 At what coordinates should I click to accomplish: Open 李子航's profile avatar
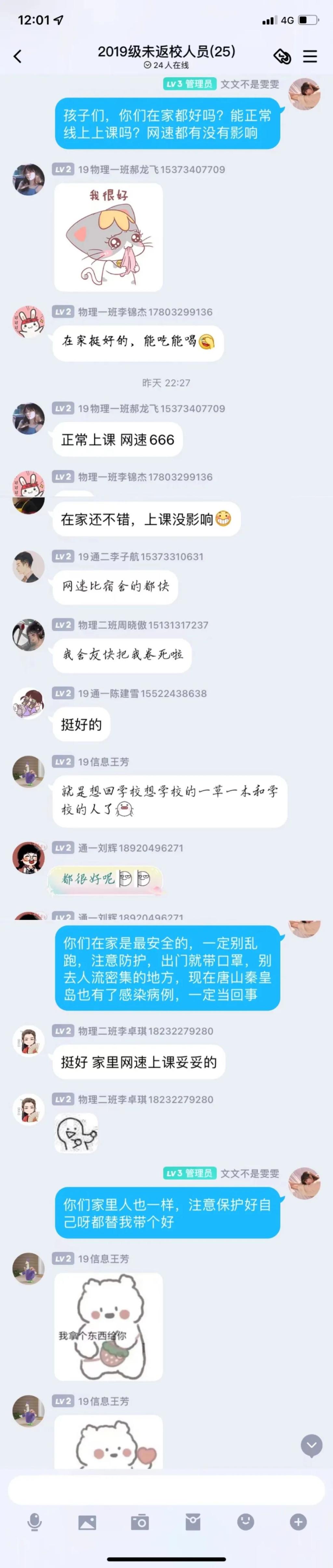[x=29, y=566]
